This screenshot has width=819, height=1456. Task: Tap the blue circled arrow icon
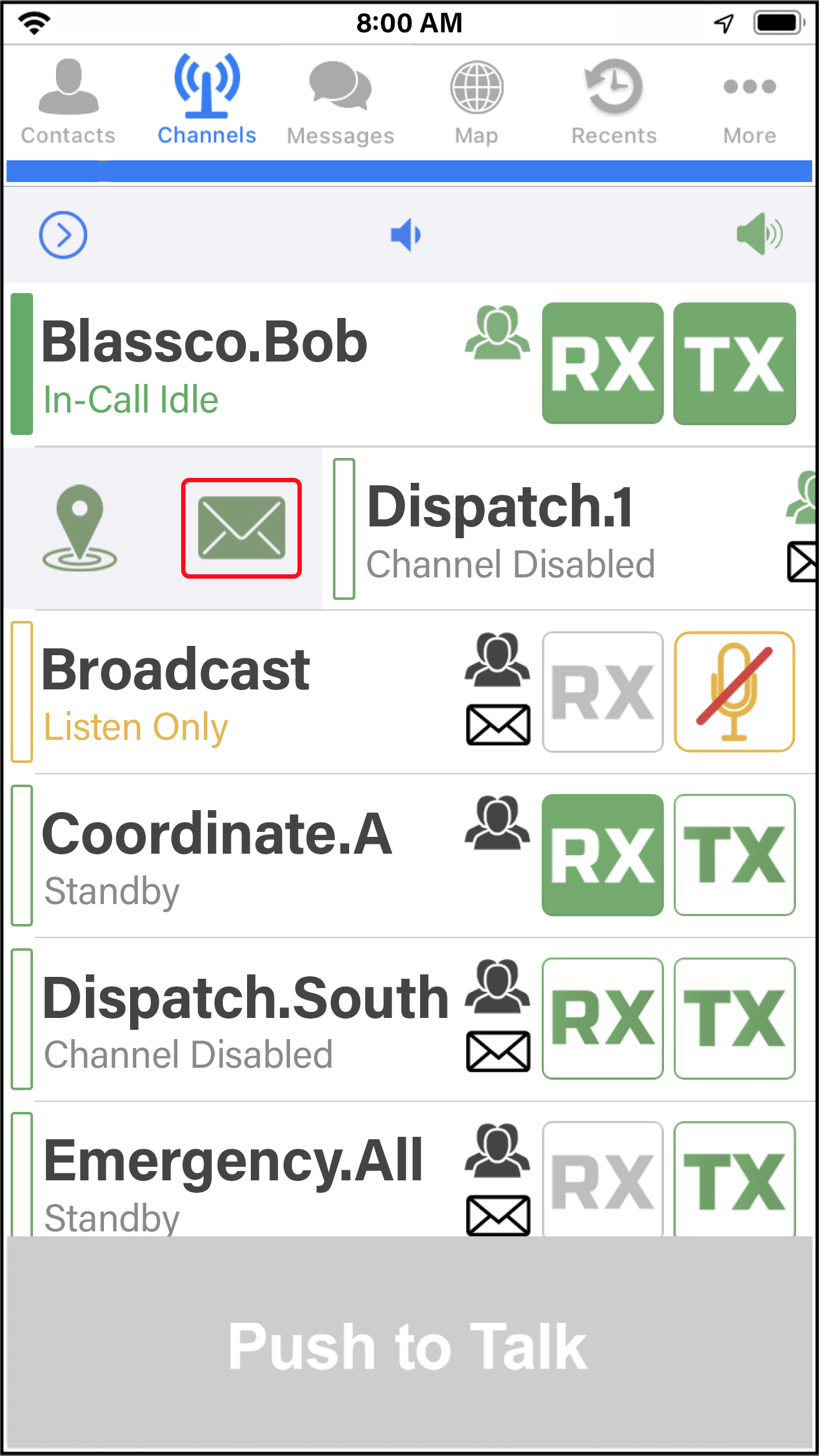(x=63, y=235)
